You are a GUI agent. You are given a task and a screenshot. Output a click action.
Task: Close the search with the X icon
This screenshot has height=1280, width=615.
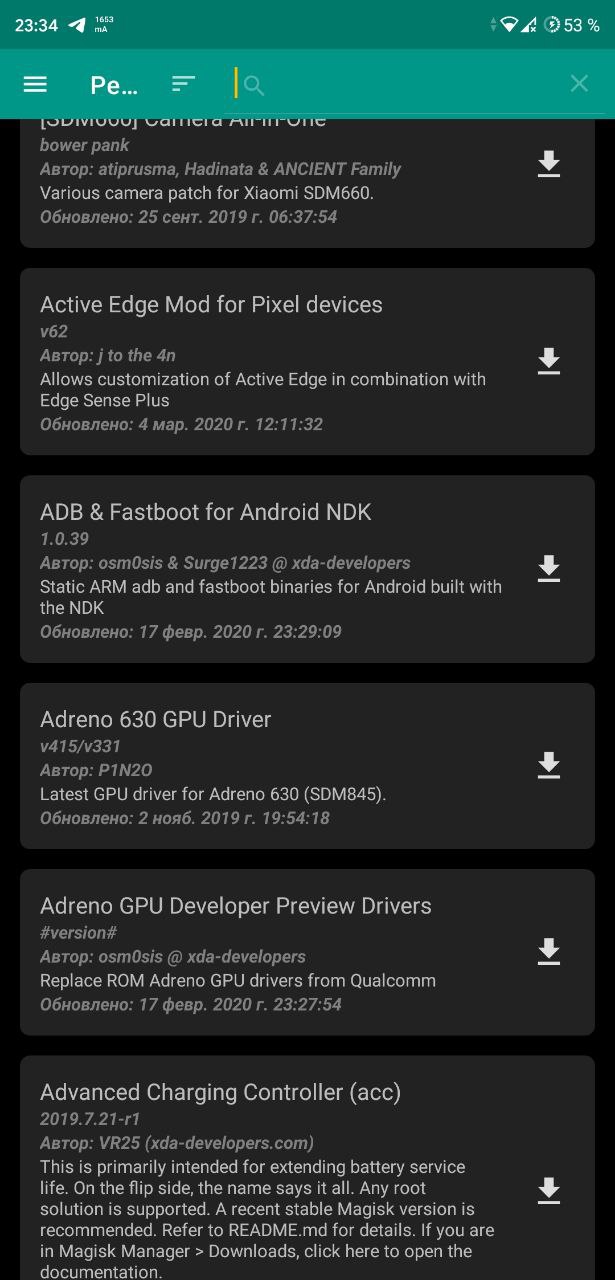pos(579,84)
